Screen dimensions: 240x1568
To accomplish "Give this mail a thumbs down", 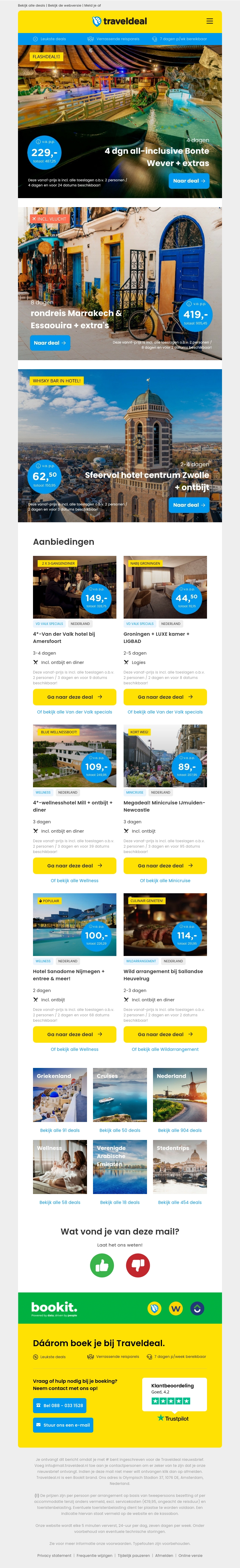I will [138, 1266].
